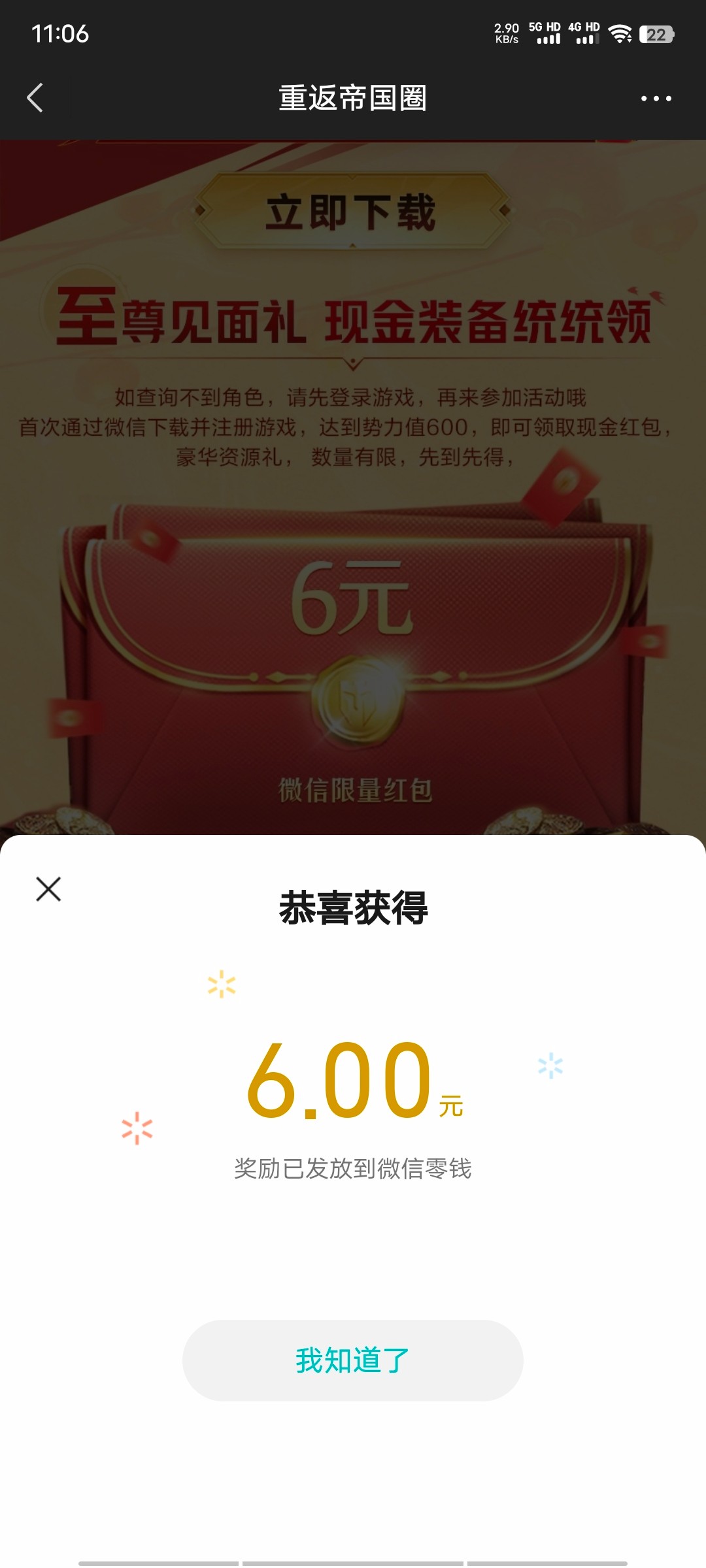Confirm with the 我知道了 button
Viewport: 706px width, 1568px height.
tap(352, 1361)
